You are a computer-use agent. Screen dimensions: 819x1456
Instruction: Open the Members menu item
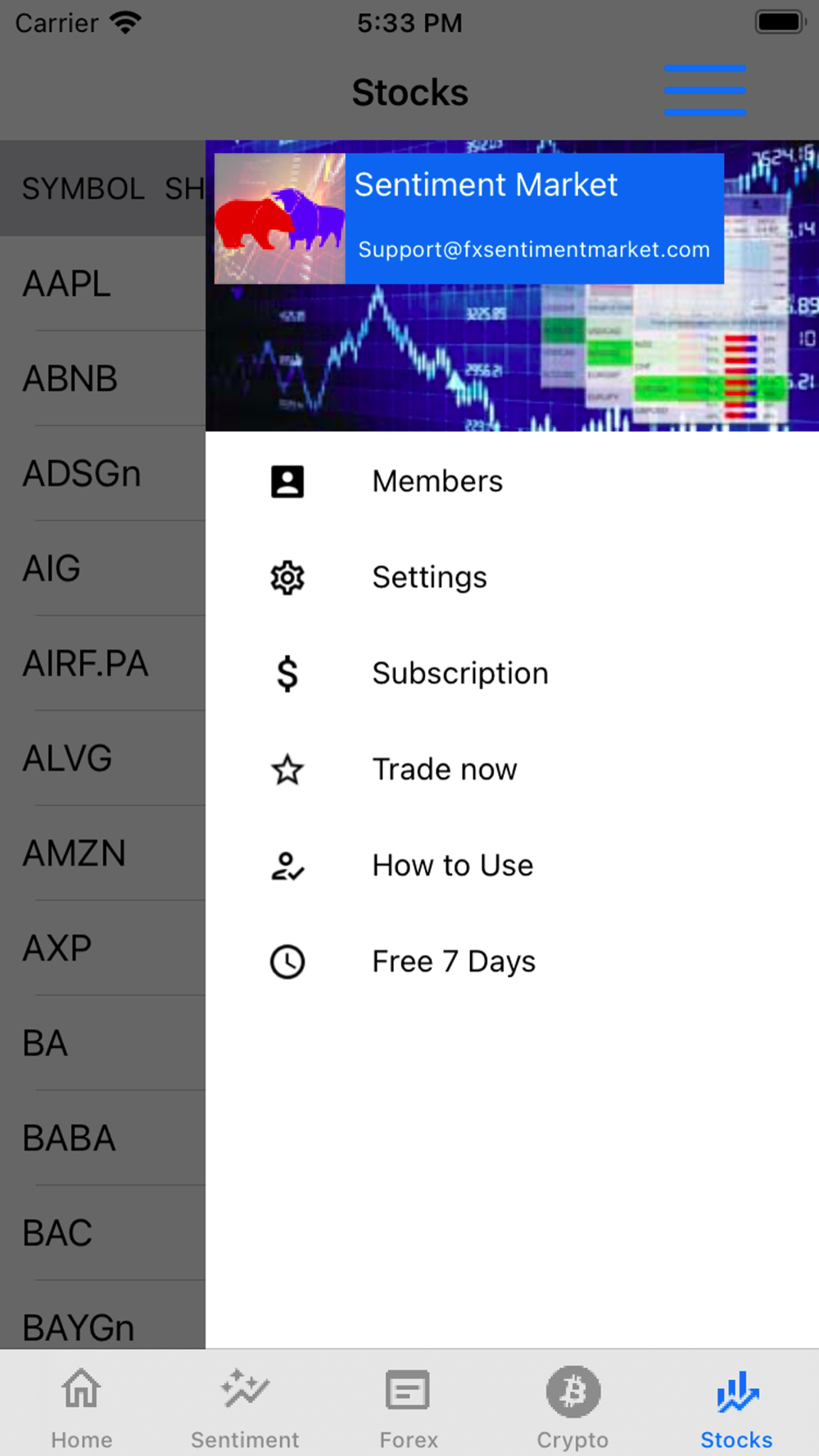(x=437, y=482)
